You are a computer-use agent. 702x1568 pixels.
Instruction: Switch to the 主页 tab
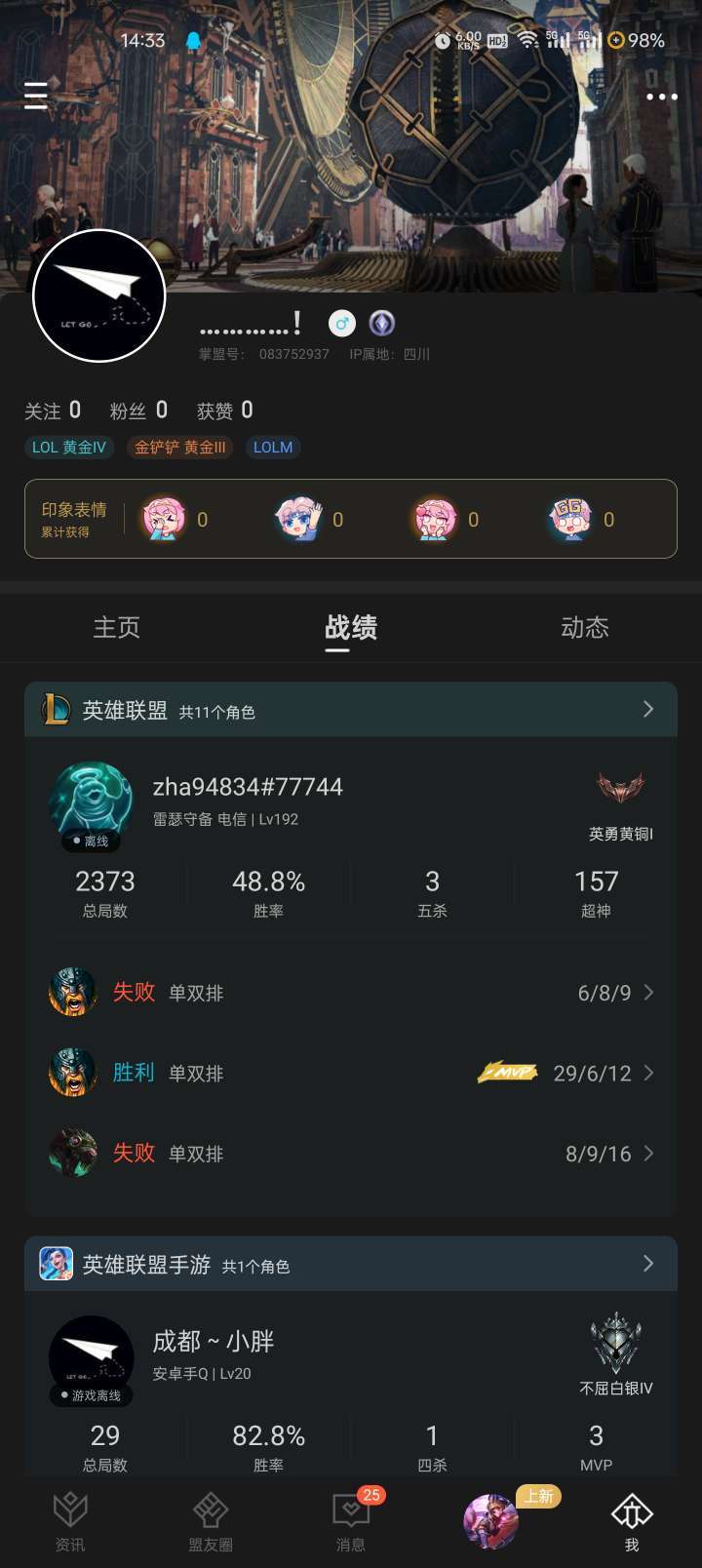pos(117,627)
